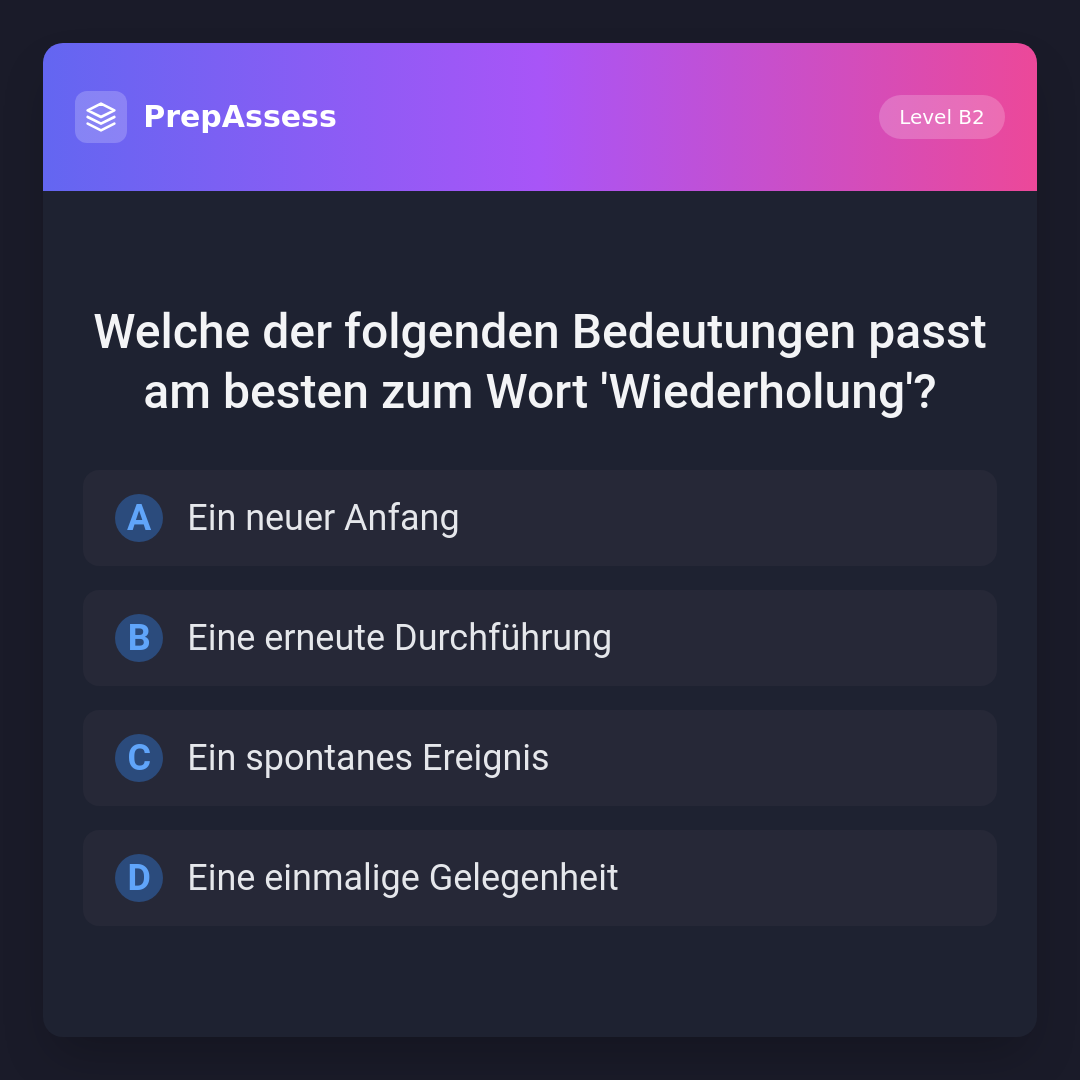The height and width of the screenshot is (1080, 1080).
Task: Select answer A 'Ein neuer Anfang'
Action: (540, 518)
